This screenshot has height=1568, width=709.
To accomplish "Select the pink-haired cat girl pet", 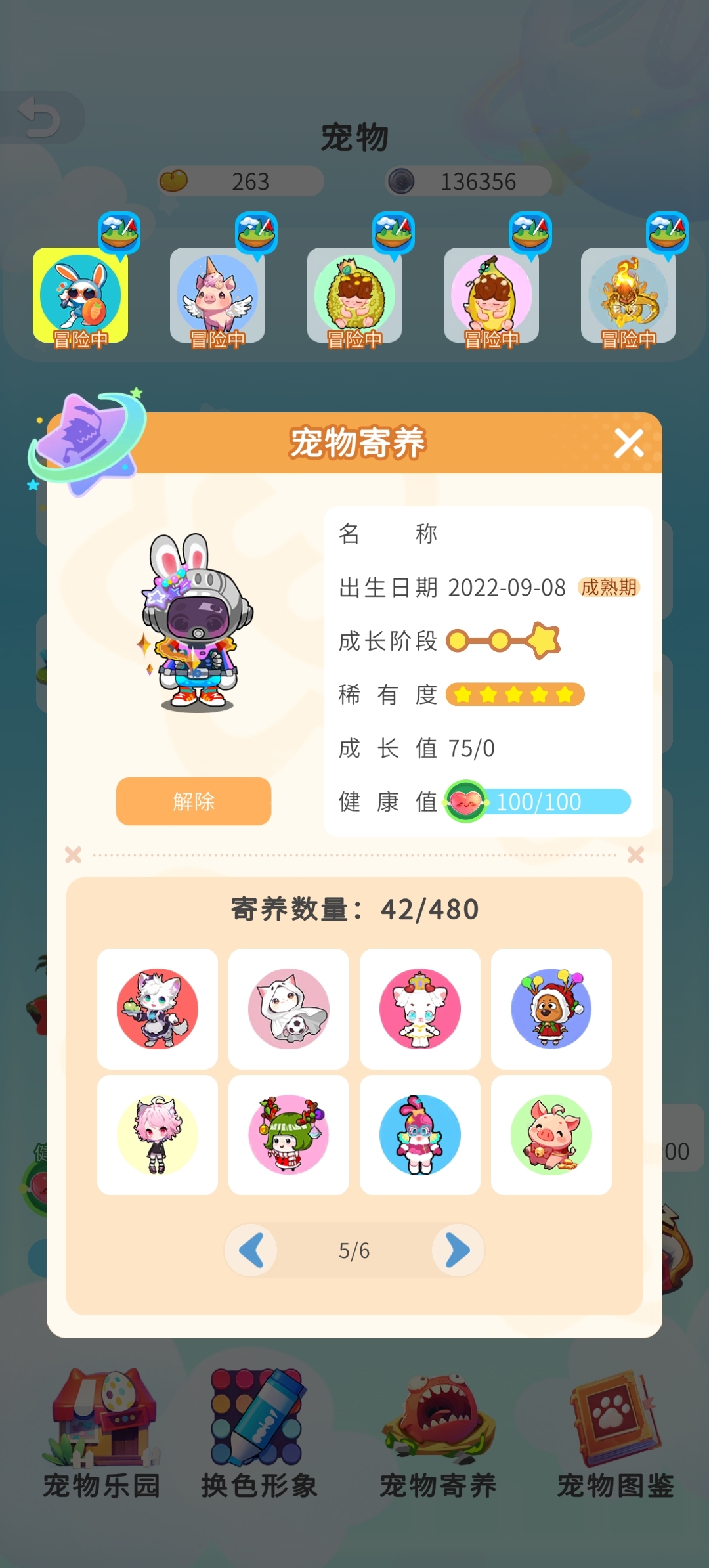I will tap(158, 1135).
